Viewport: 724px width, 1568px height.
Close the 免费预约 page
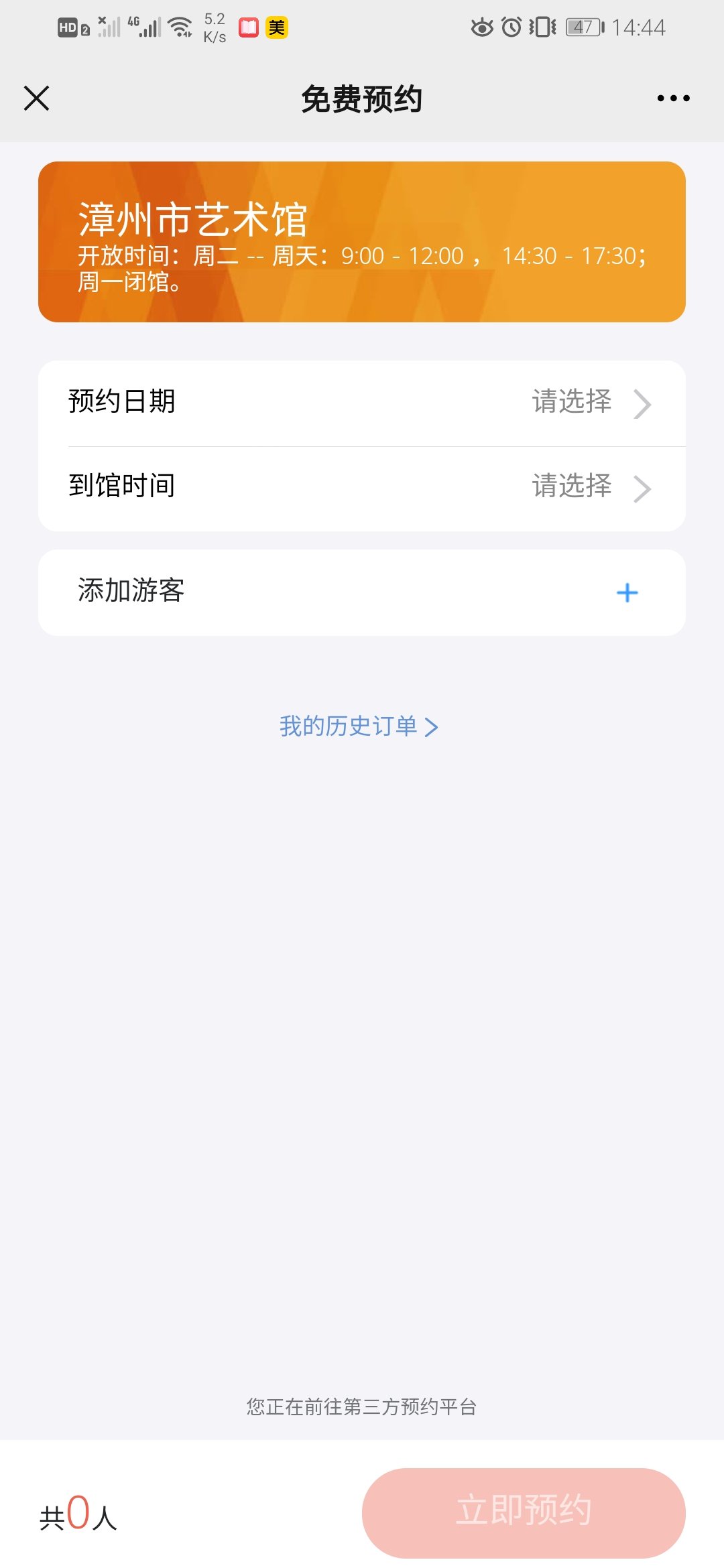37,99
